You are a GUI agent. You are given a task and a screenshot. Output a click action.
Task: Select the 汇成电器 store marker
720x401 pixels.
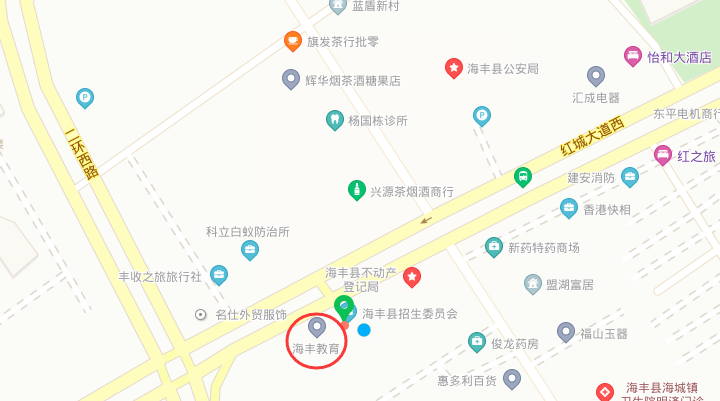click(596, 76)
